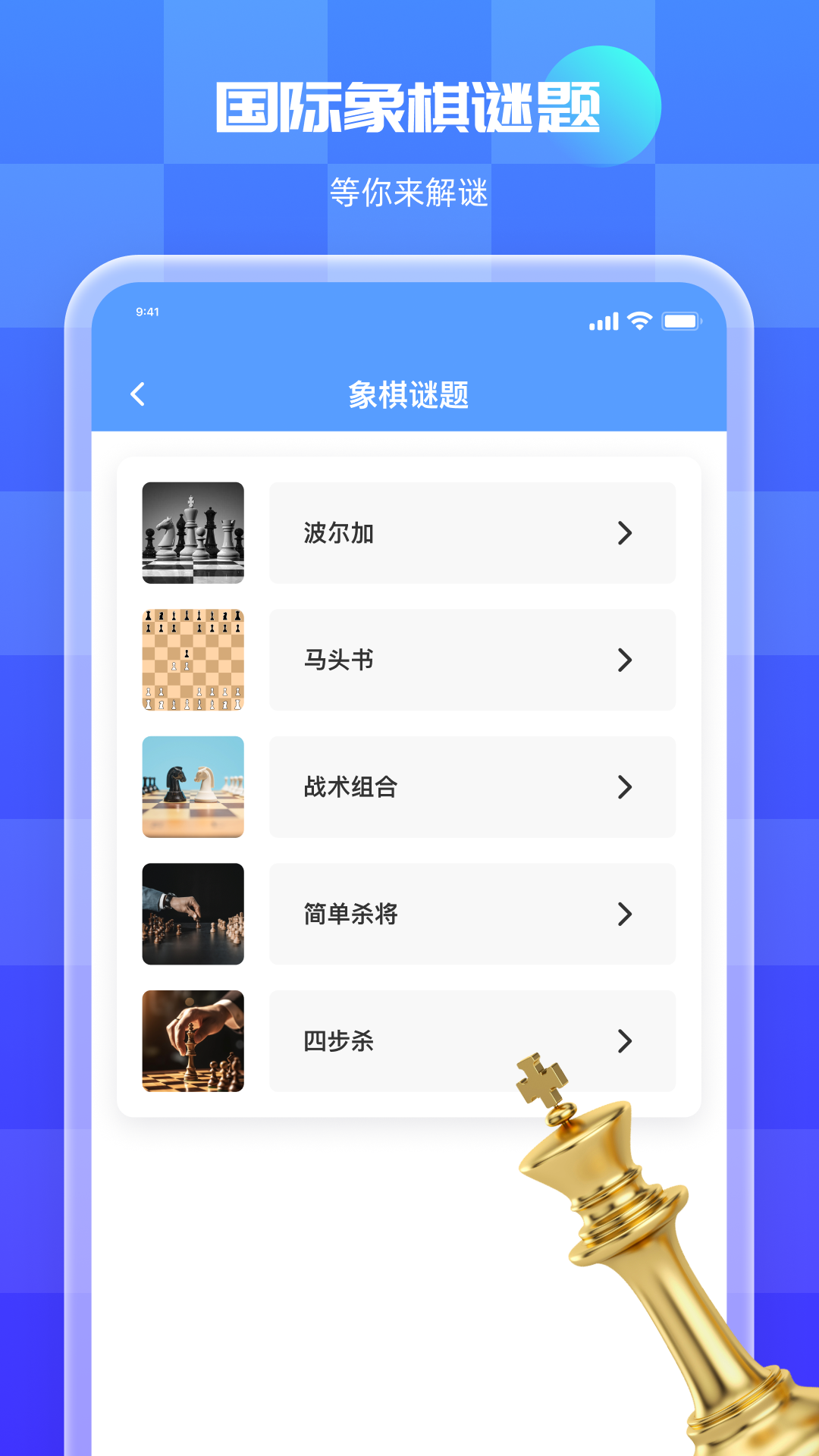Screen dimensions: 819x1456
Task: Tap the 等你来解谜 subtitle text
Action: click(x=409, y=194)
